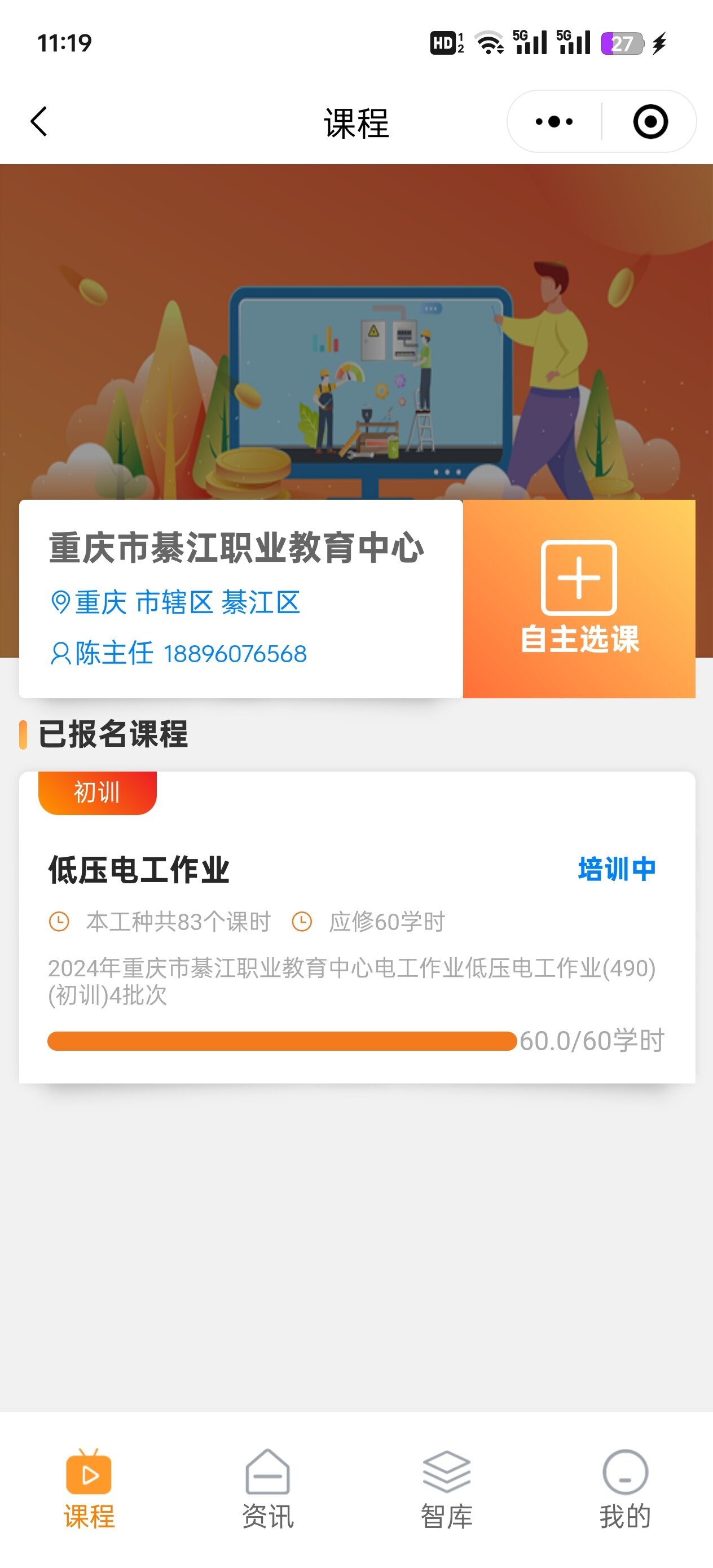Go back using the header arrow
The height and width of the screenshot is (1568, 713).
click(39, 122)
